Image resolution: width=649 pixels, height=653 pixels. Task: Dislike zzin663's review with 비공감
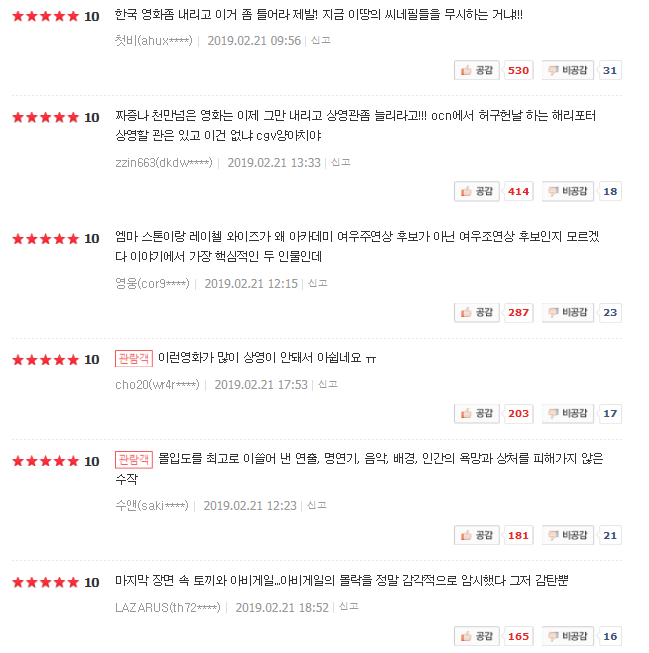(x=567, y=191)
